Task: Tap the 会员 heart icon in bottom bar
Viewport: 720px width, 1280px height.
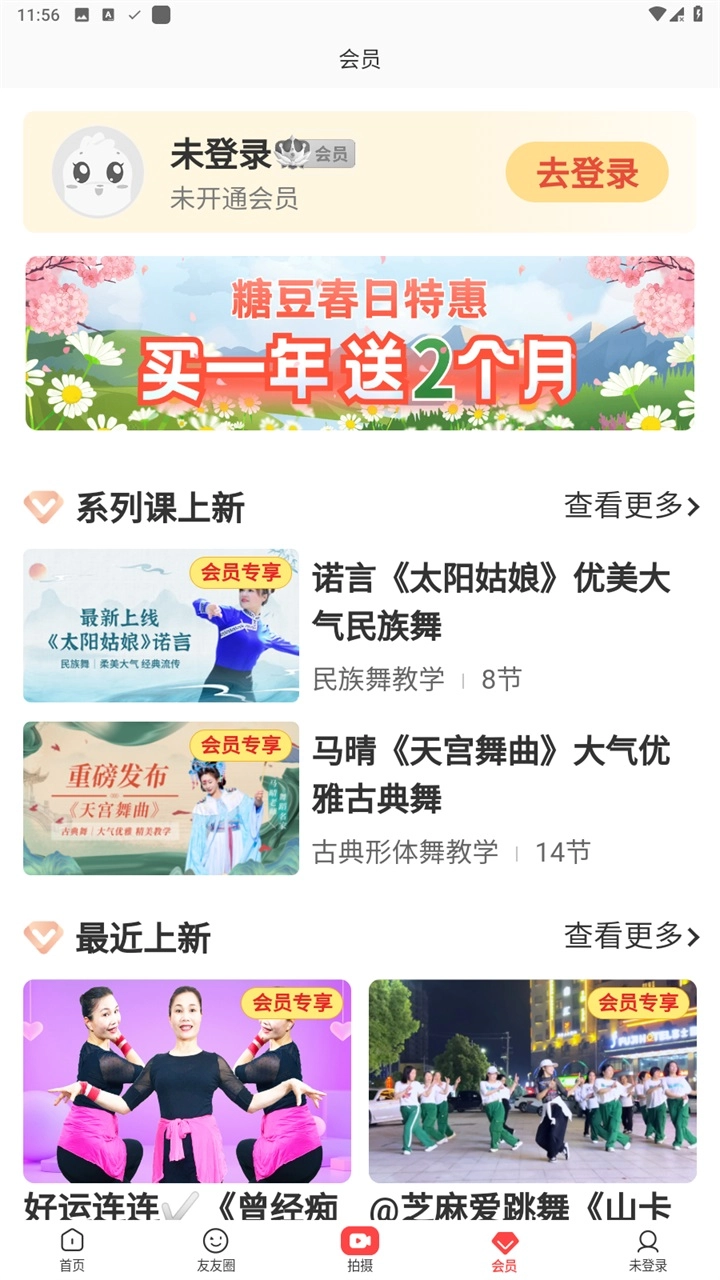Action: coord(503,1240)
